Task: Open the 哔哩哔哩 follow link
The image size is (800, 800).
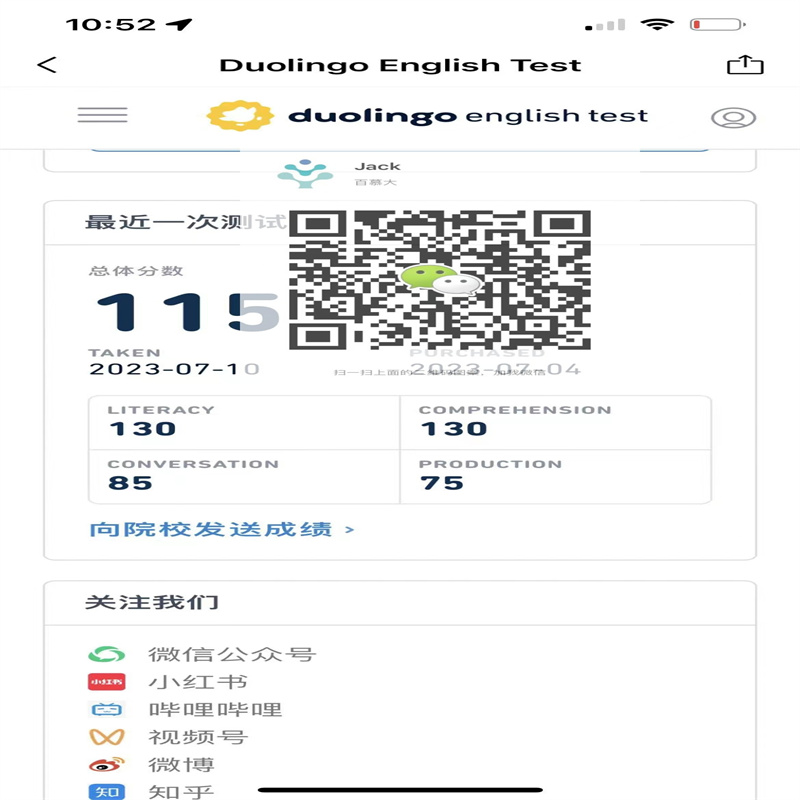Action: click(215, 710)
